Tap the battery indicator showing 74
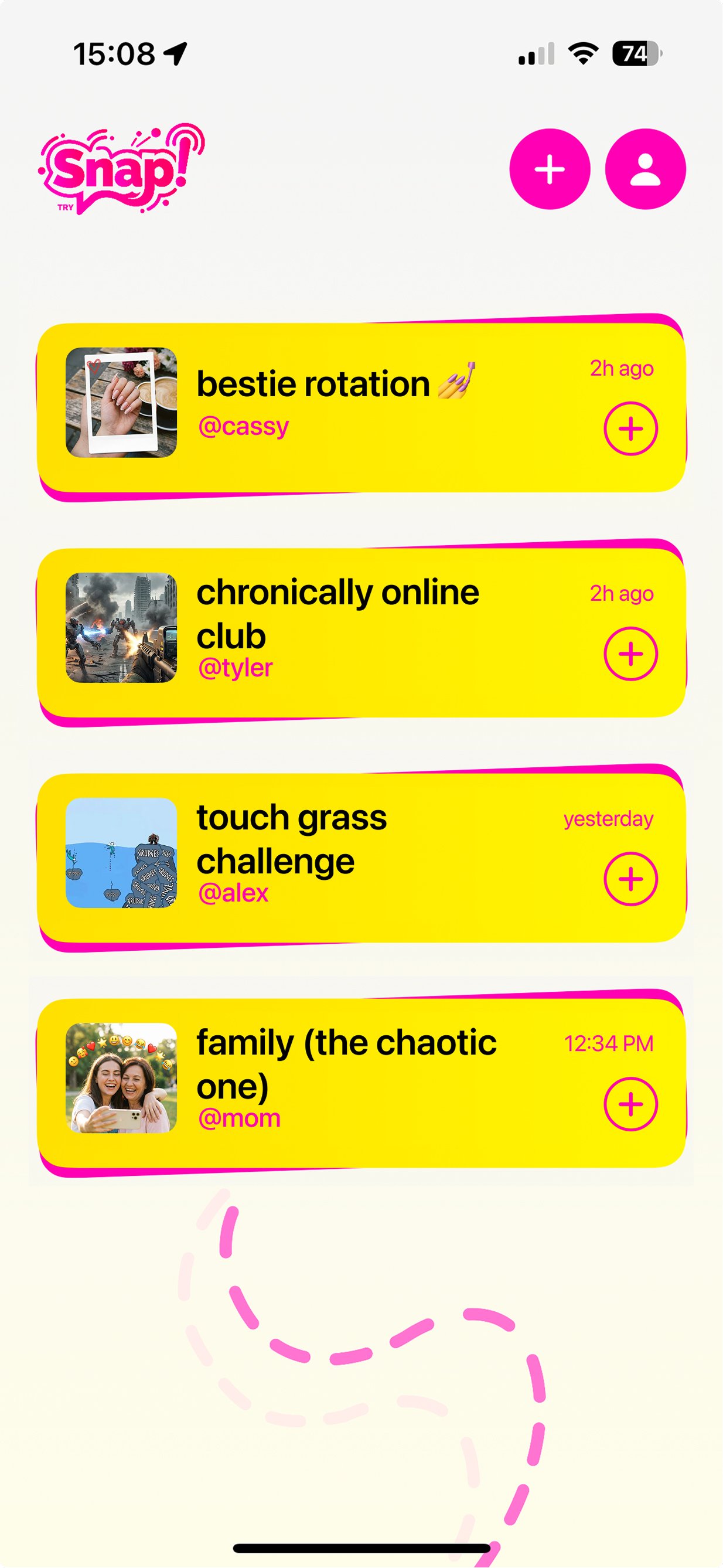Screen dimensions: 723x1568 point(635,53)
